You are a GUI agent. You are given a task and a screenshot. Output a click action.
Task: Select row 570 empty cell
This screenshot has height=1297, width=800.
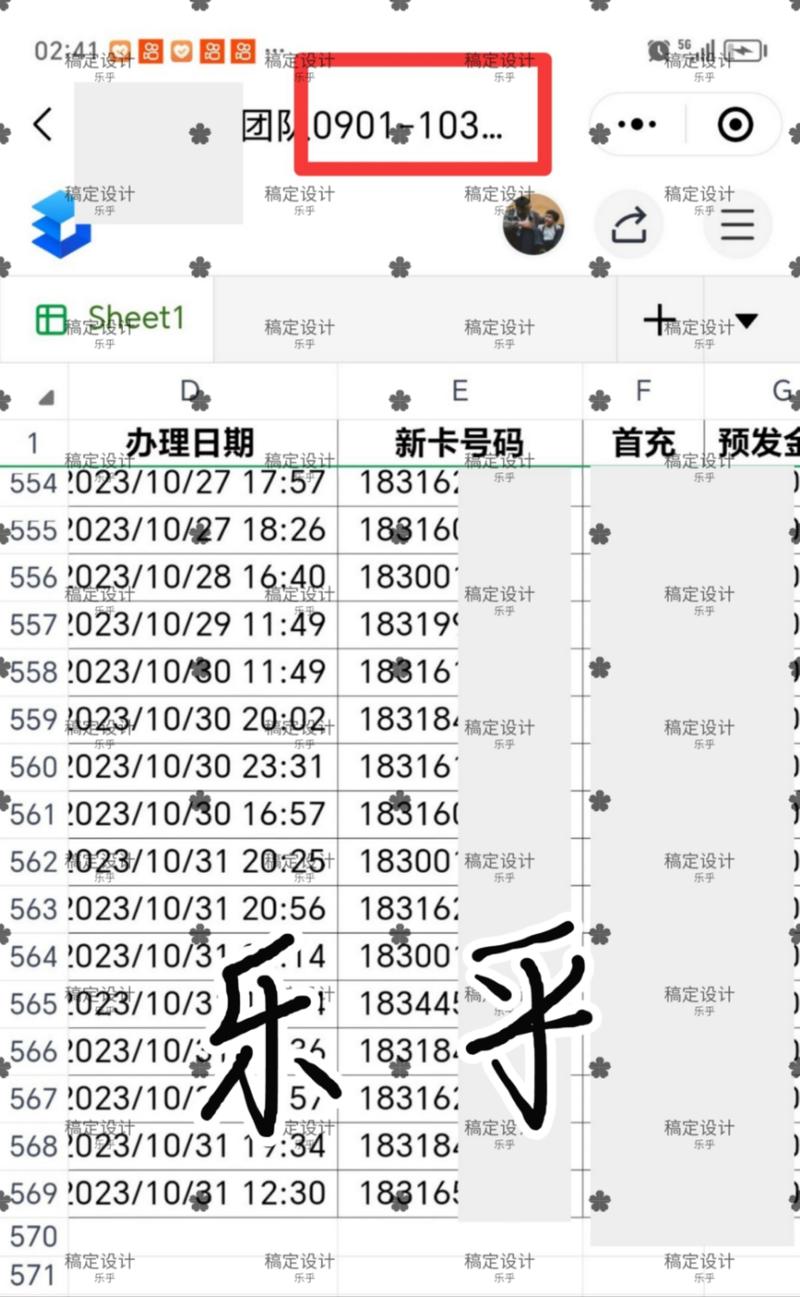click(x=200, y=1237)
